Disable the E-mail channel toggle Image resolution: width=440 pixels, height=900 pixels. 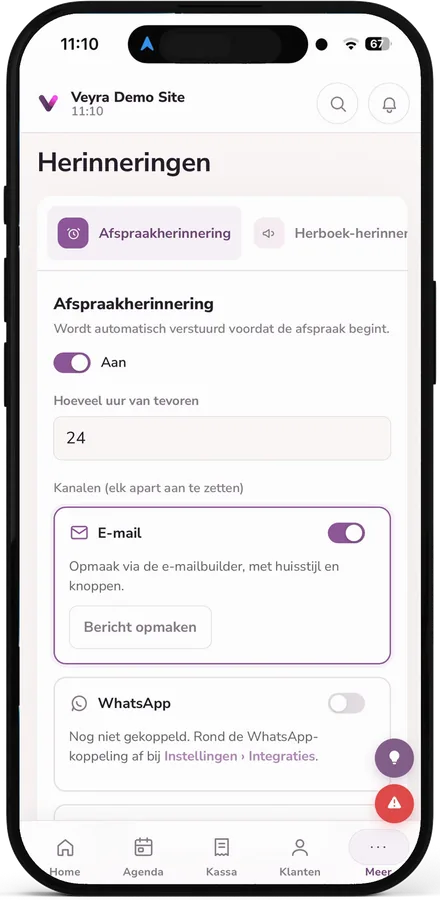point(346,533)
